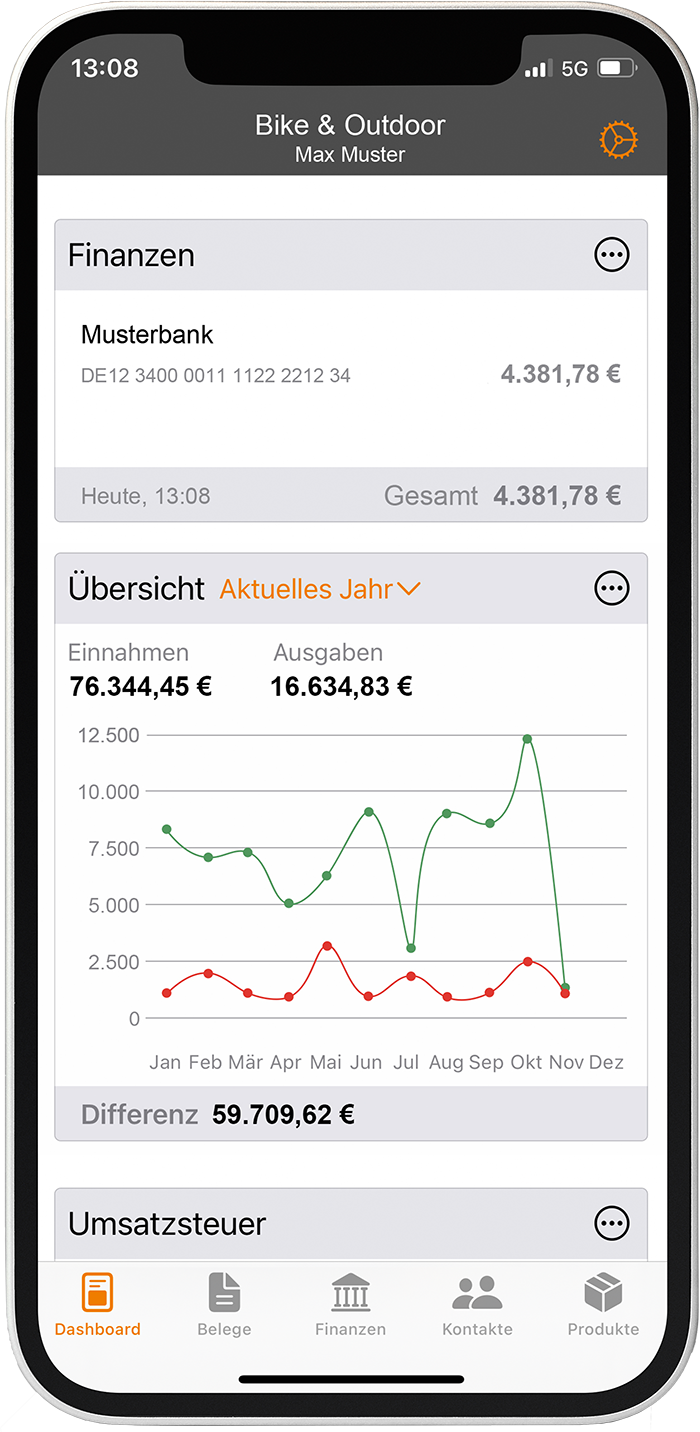Open the Produkte tab
The image size is (700, 1432).
pos(603,1304)
